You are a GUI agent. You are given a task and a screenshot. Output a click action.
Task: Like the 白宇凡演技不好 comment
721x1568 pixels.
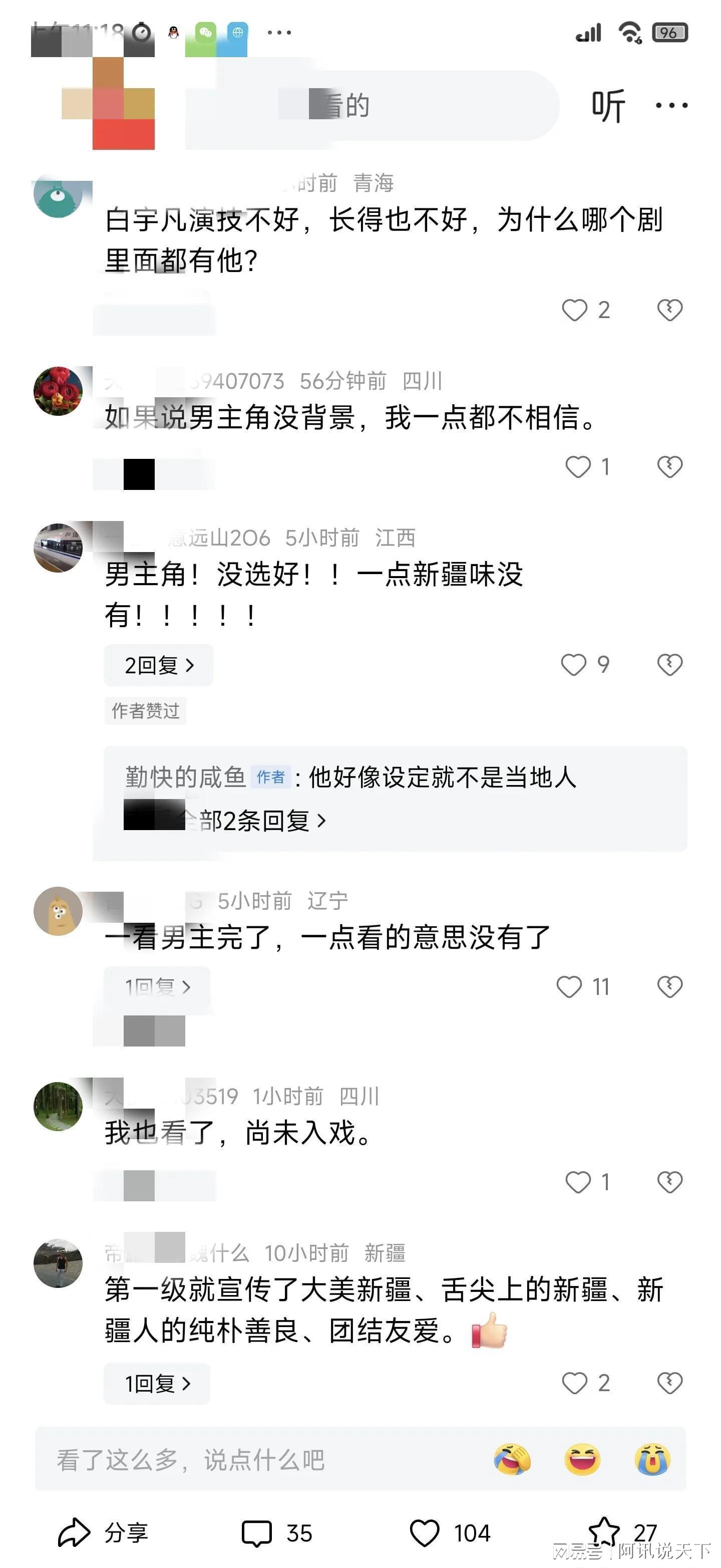tap(574, 310)
